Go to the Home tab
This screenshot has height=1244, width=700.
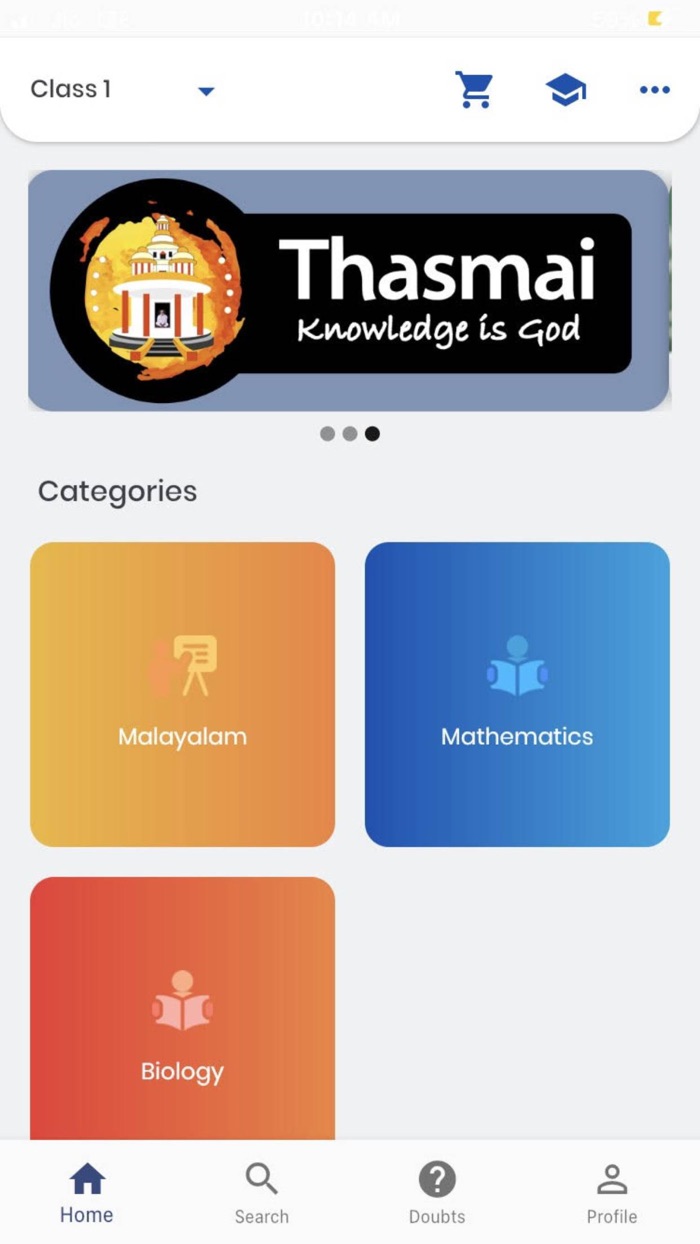[x=87, y=1192]
